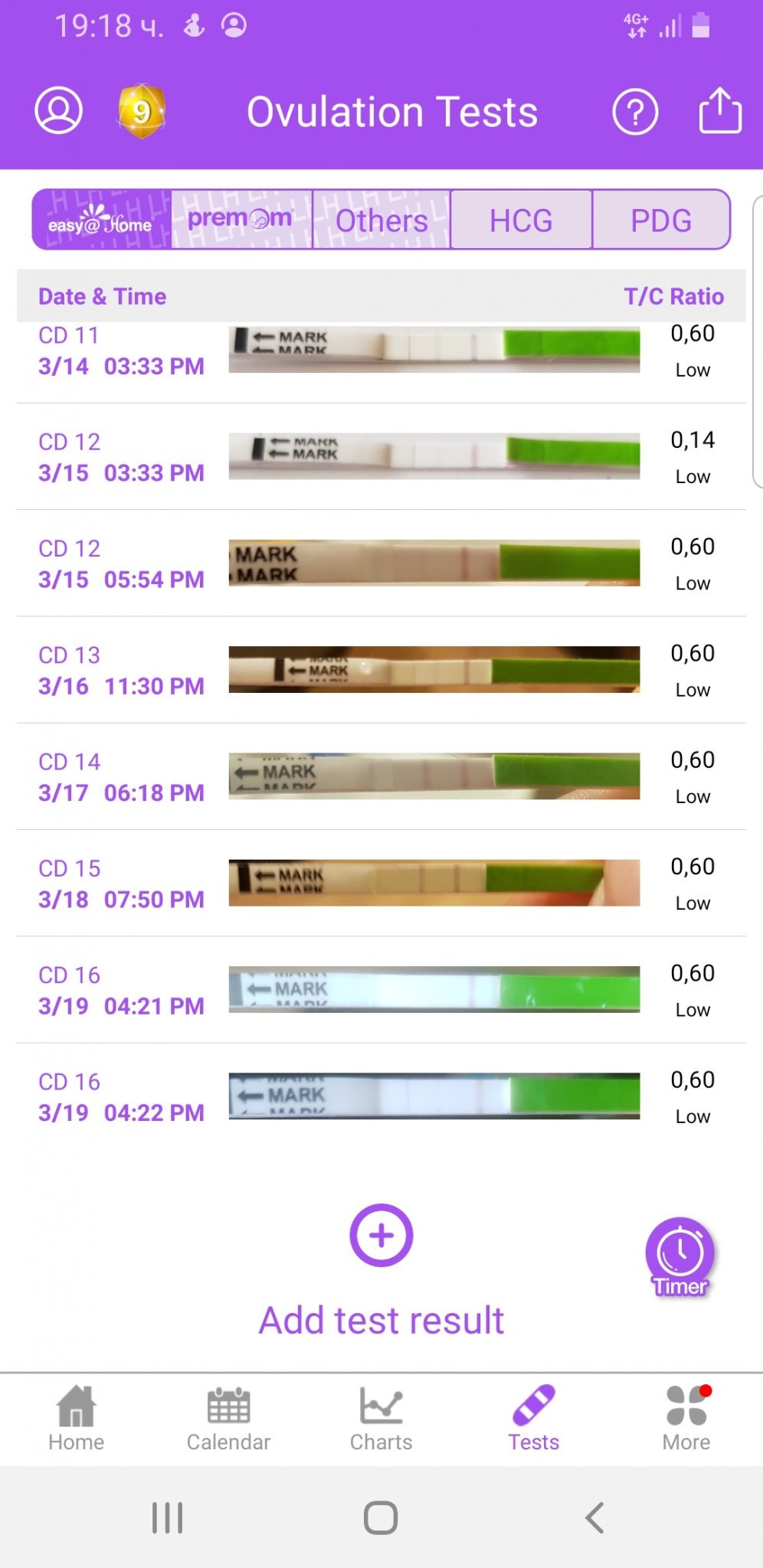
Task: Switch to the HCG tab
Action: 521,220
